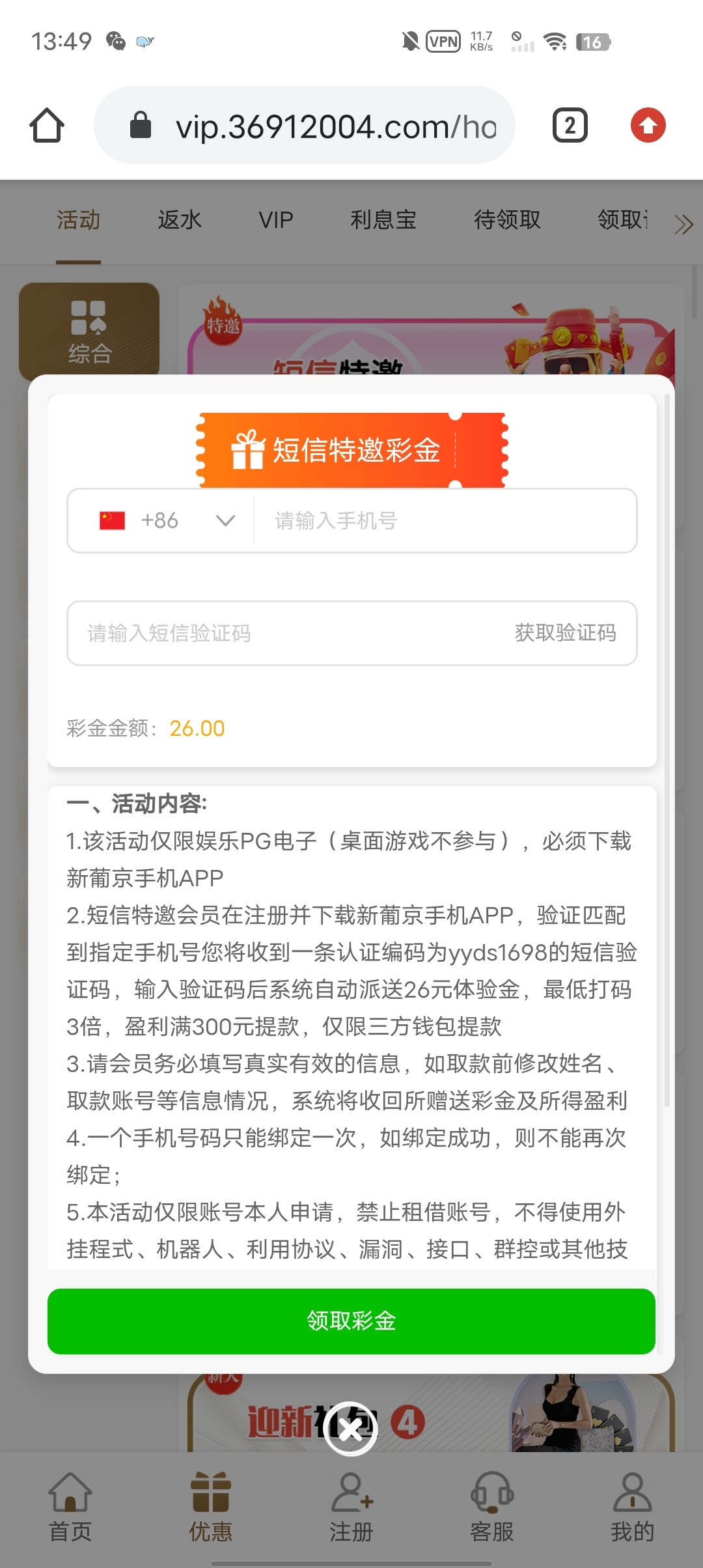Tap the browser home icon
703x1568 pixels.
point(47,125)
